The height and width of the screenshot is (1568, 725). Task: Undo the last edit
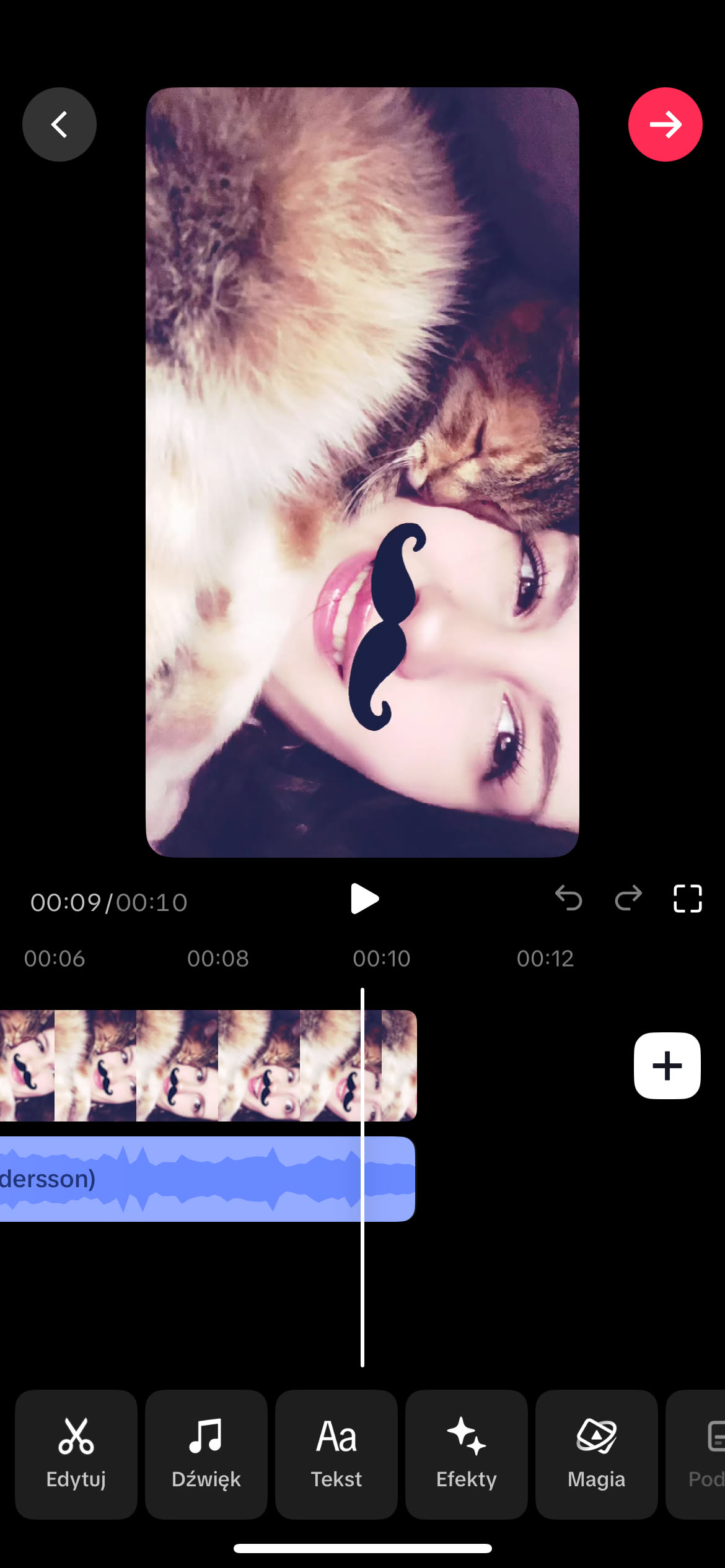coord(568,898)
